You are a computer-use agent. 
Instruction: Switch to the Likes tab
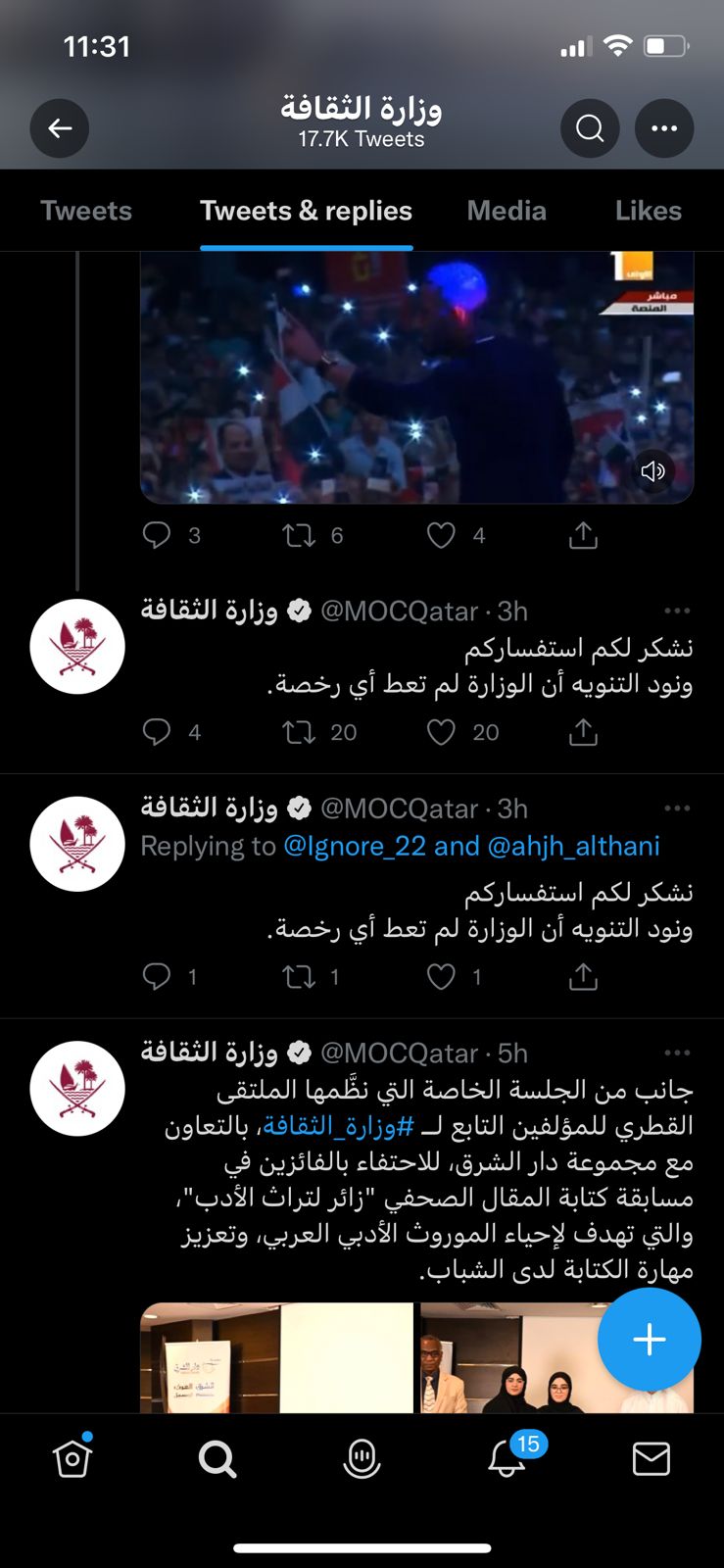pyautogui.click(x=648, y=211)
